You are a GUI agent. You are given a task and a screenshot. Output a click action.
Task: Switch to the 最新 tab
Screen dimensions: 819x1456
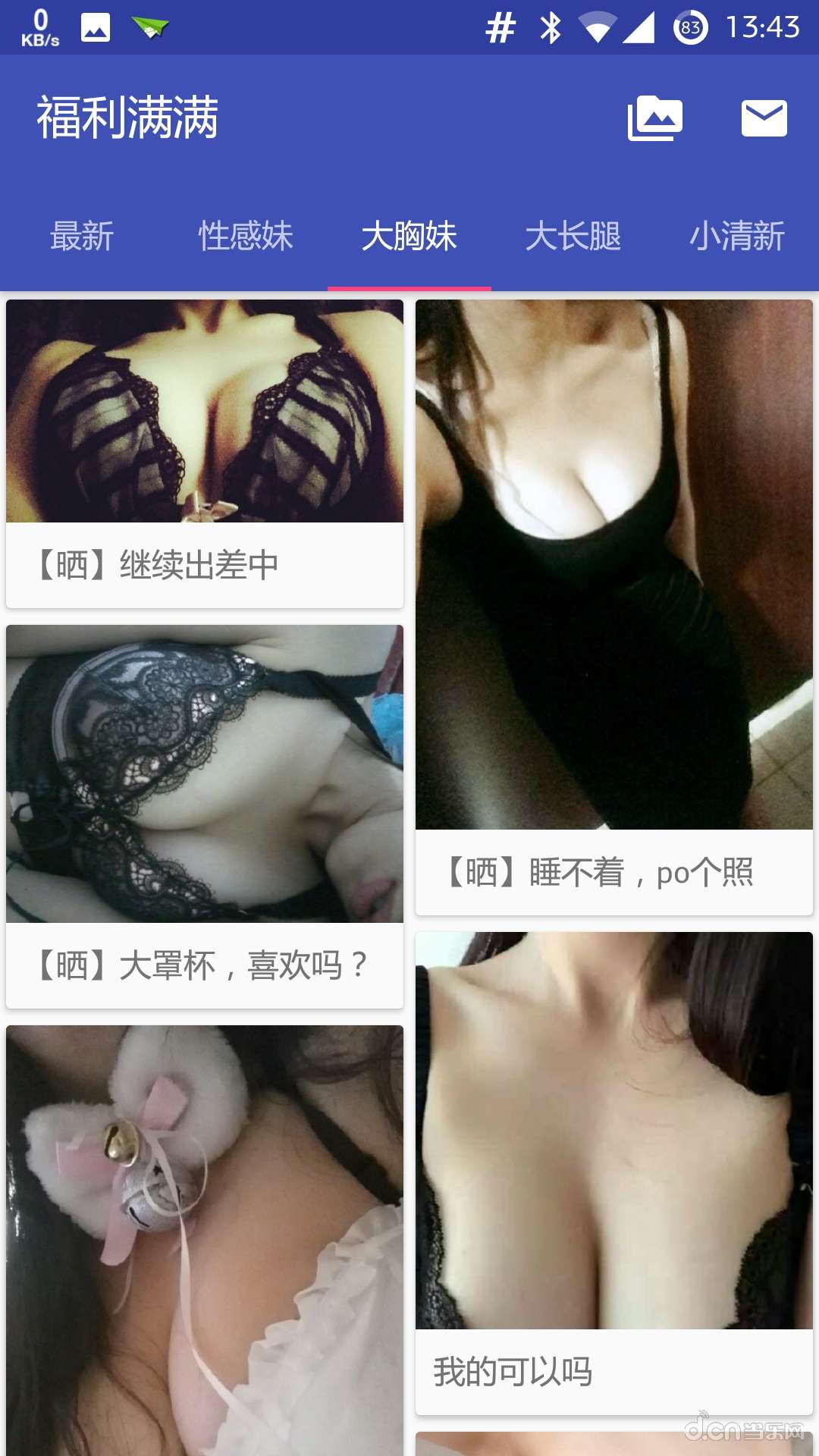pos(81,237)
